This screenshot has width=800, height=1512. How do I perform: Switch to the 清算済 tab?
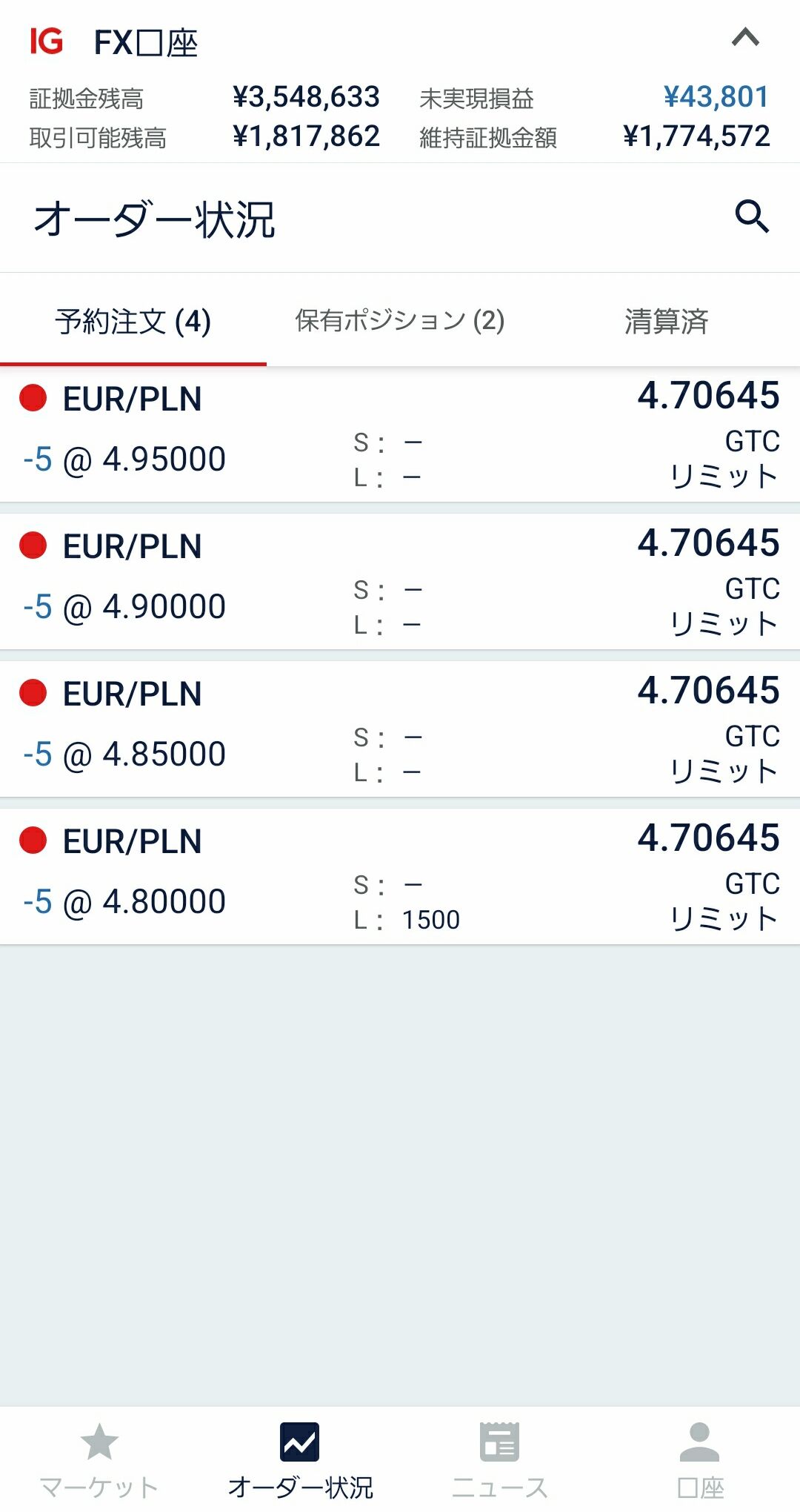[x=666, y=322]
